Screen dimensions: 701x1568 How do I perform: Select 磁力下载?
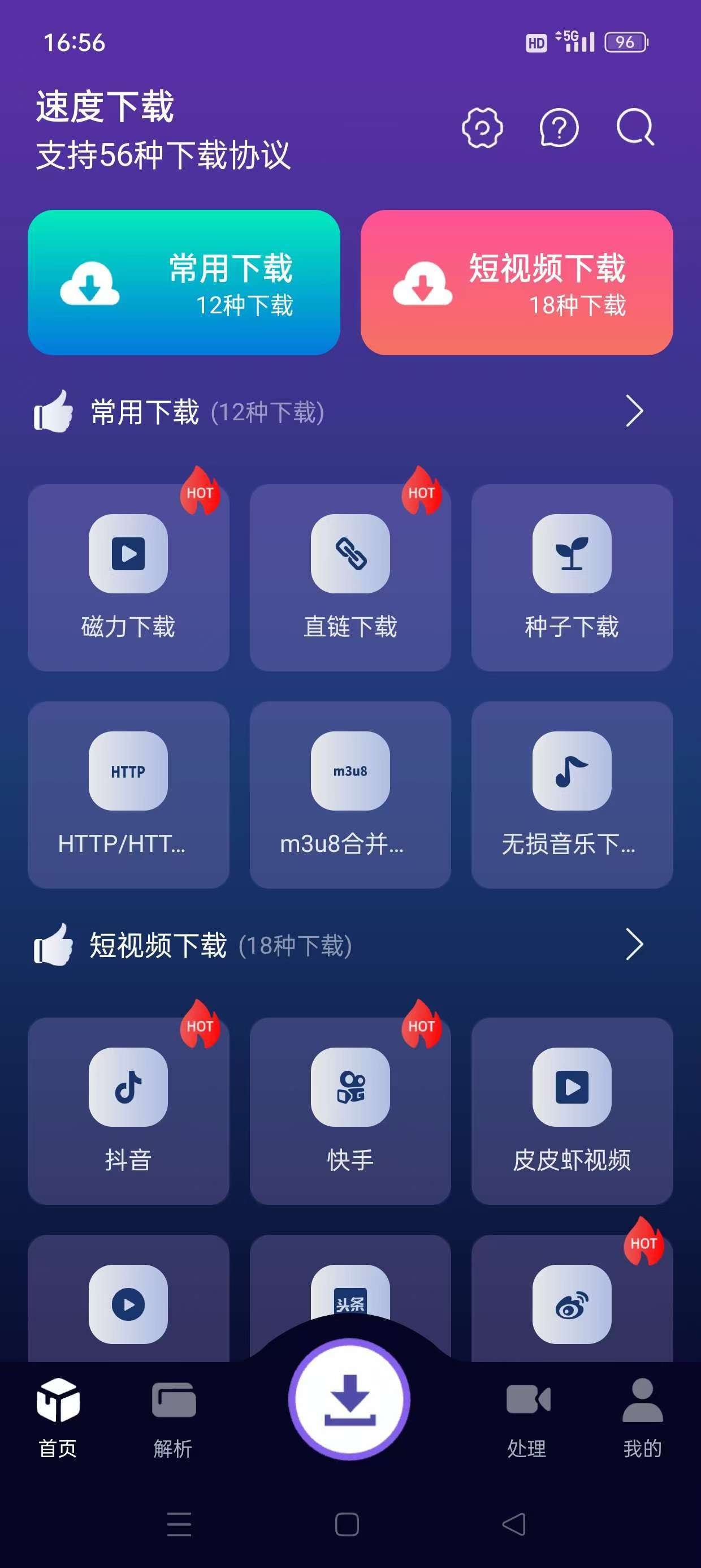pos(128,578)
